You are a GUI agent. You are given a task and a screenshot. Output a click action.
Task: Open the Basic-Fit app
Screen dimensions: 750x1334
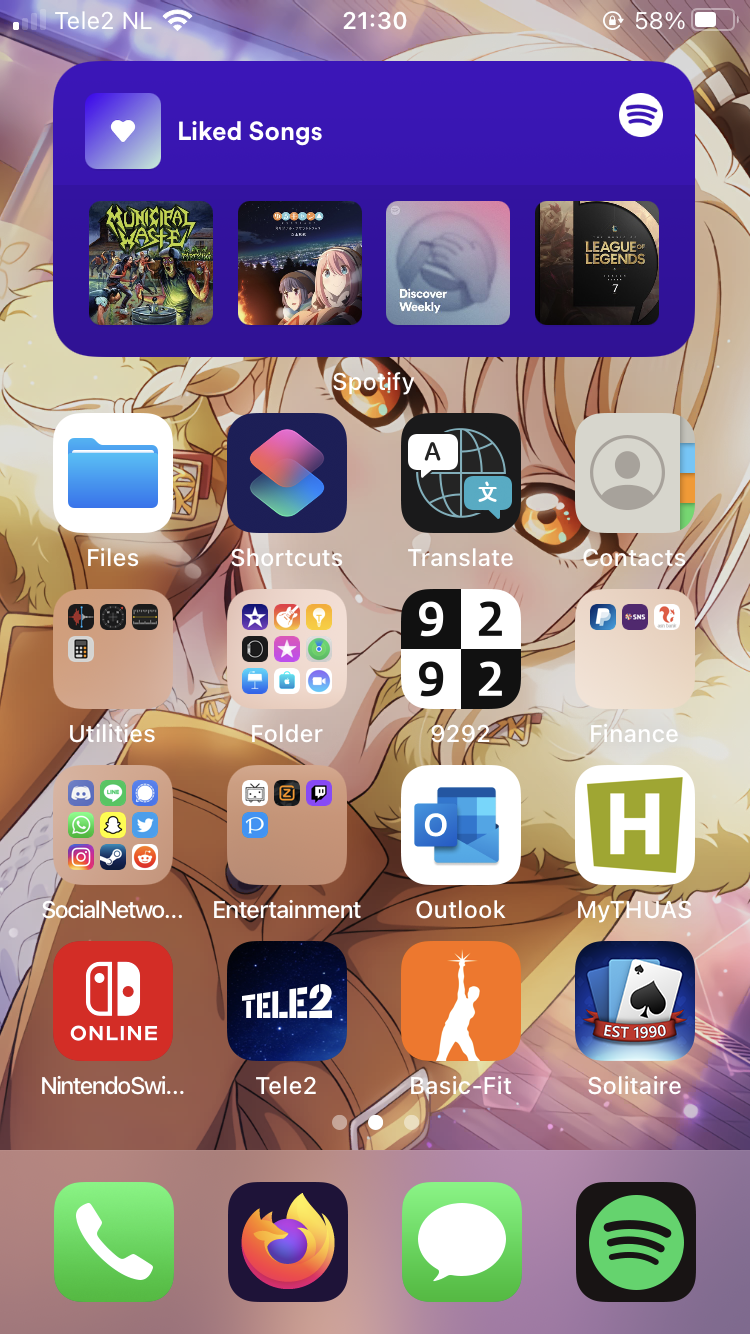(x=461, y=1001)
